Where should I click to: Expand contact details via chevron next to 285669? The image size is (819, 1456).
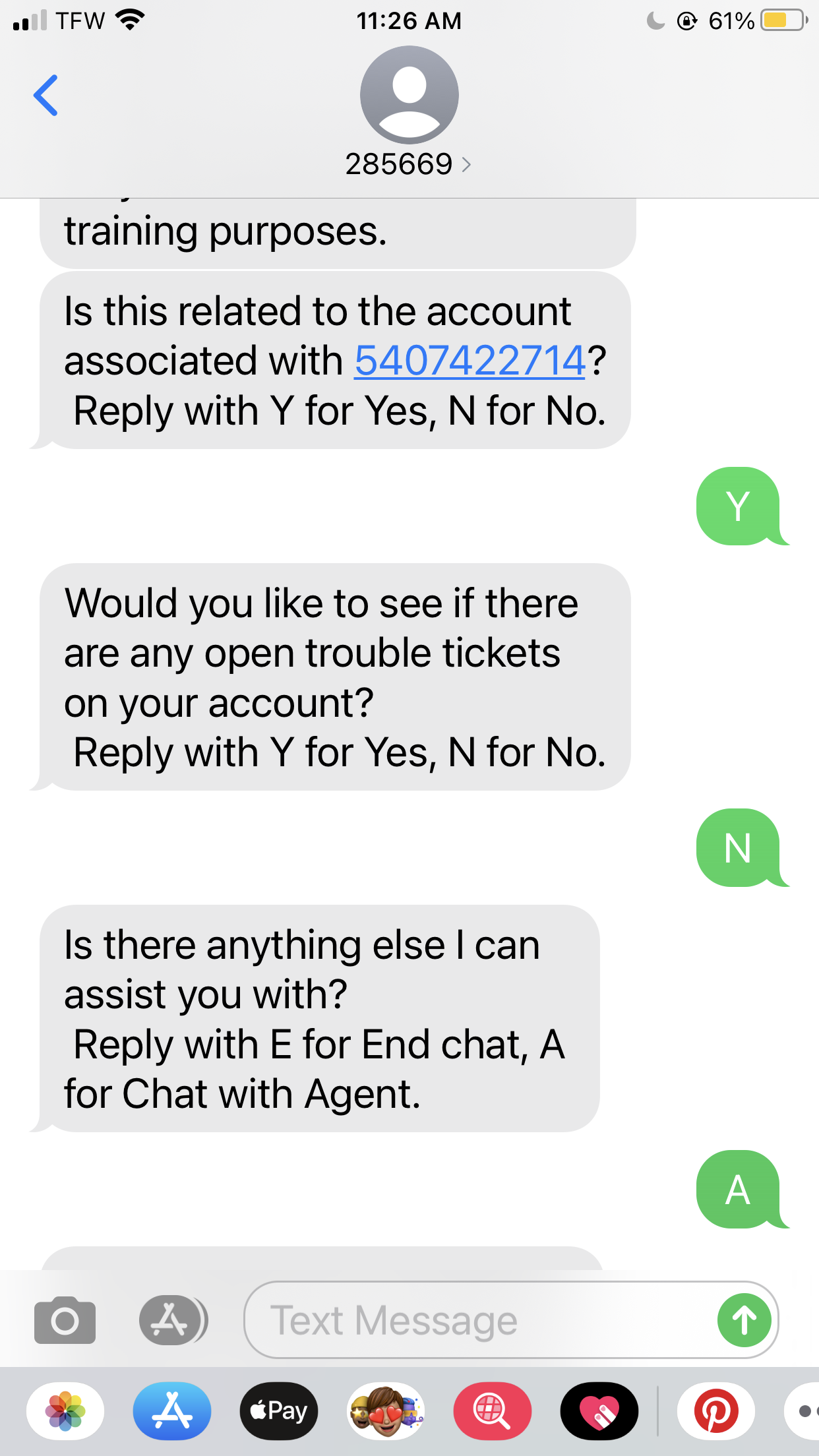(x=468, y=164)
